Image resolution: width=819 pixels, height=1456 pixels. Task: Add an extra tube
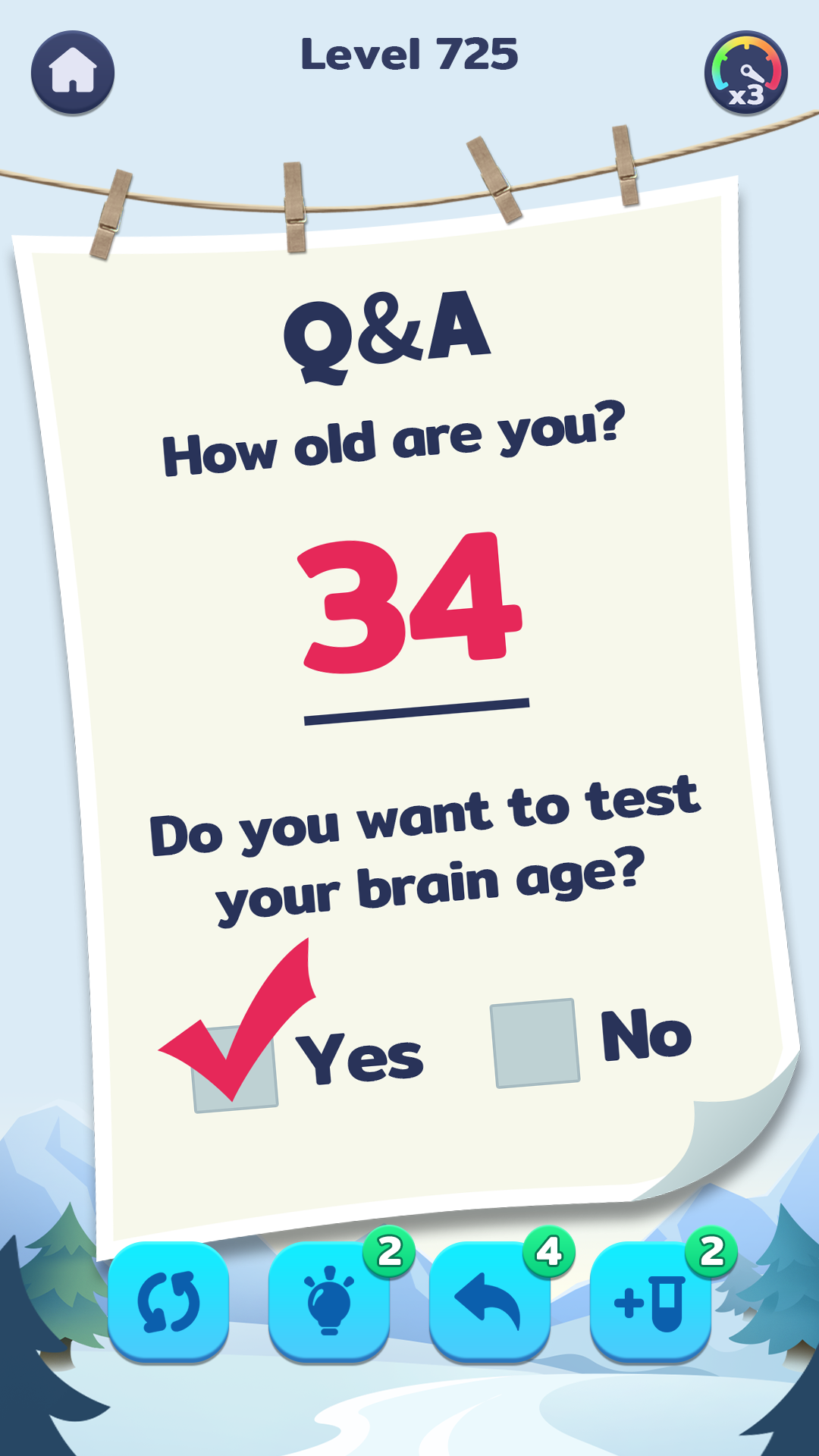(x=651, y=1301)
